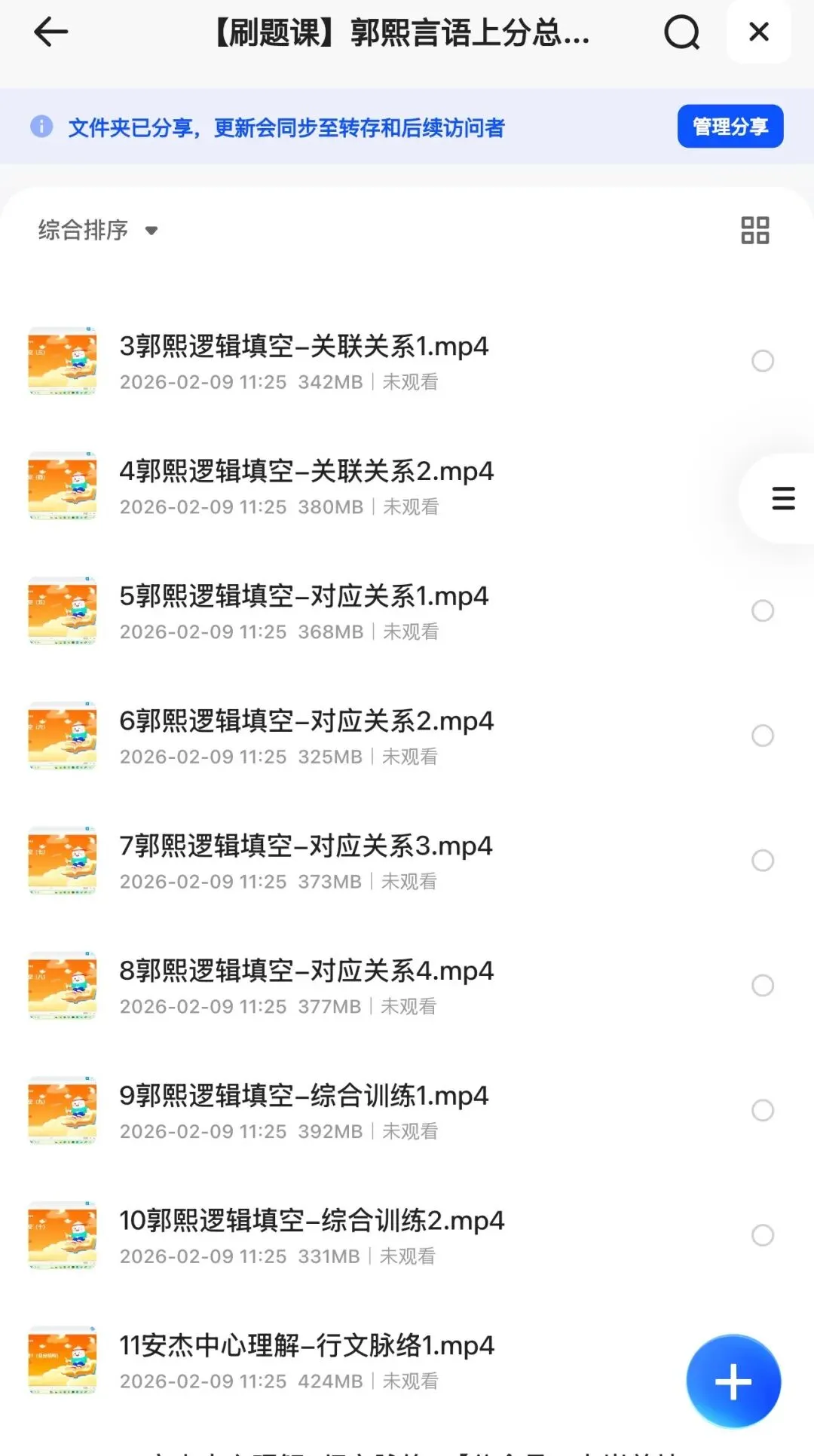Open file 6郭熙逻辑填空-对应关系2.mp4
This screenshot has height=1456, width=814.
click(306, 722)
